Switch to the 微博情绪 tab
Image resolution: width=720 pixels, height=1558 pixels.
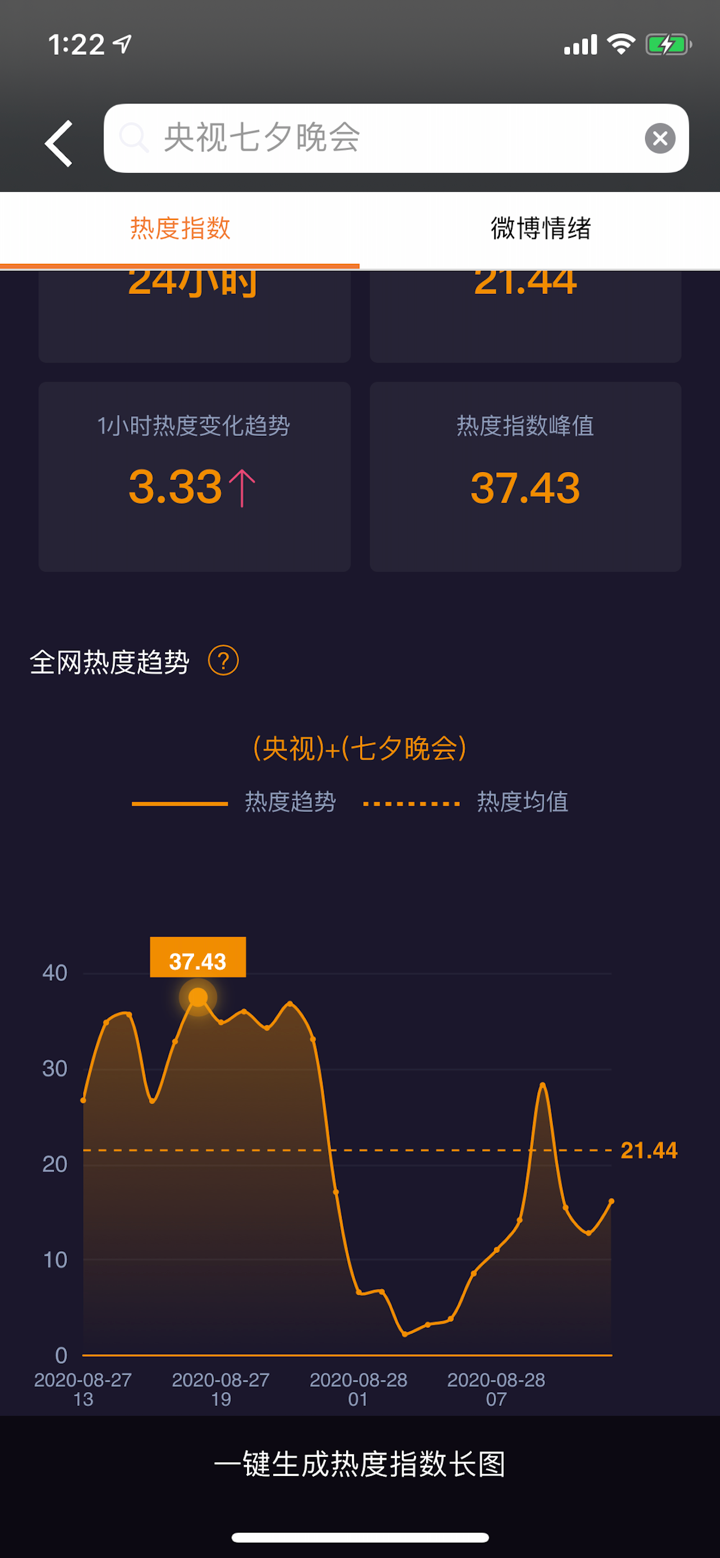[x=540, y=229]
